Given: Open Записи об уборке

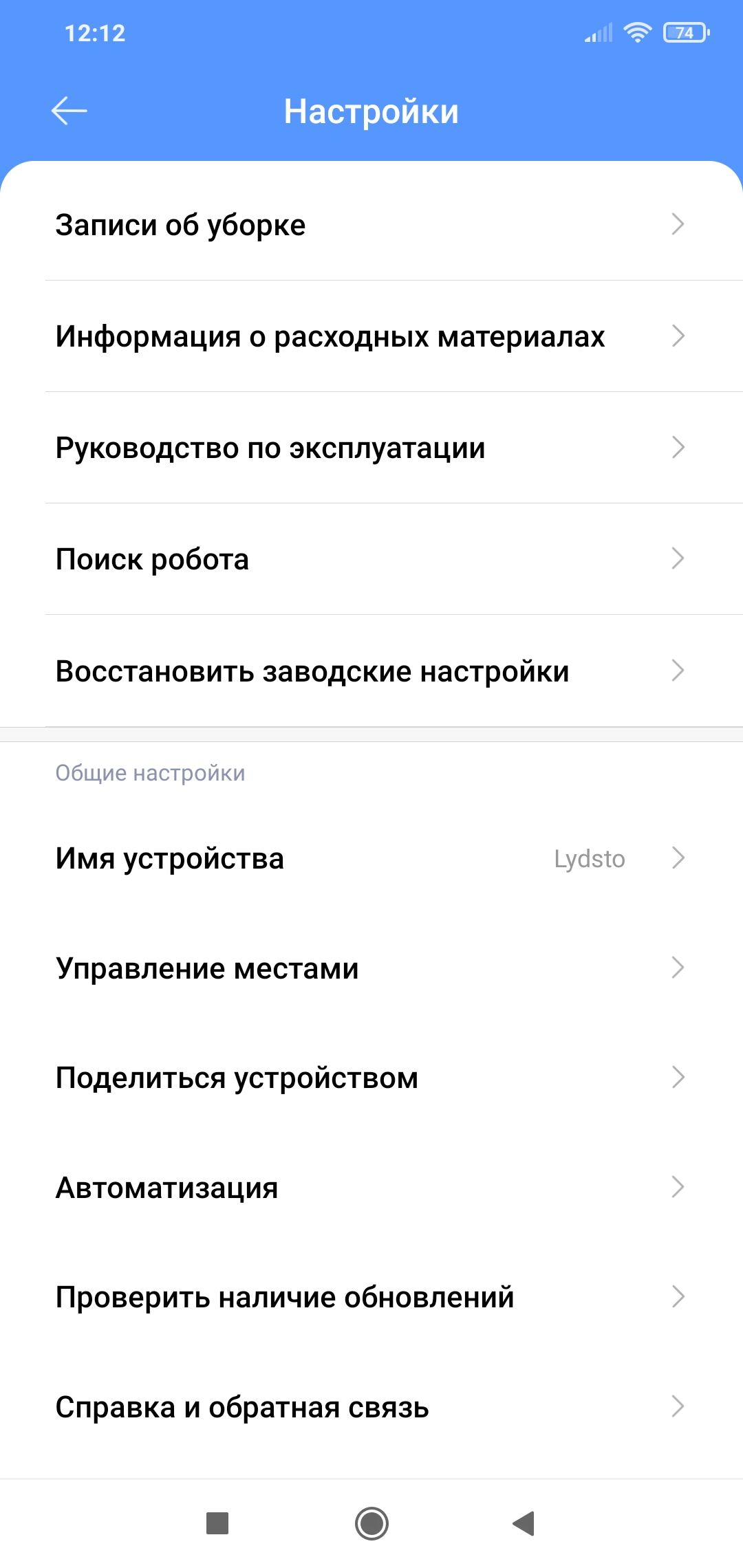Looking at the screenshot, I should (x=371, y=225).
